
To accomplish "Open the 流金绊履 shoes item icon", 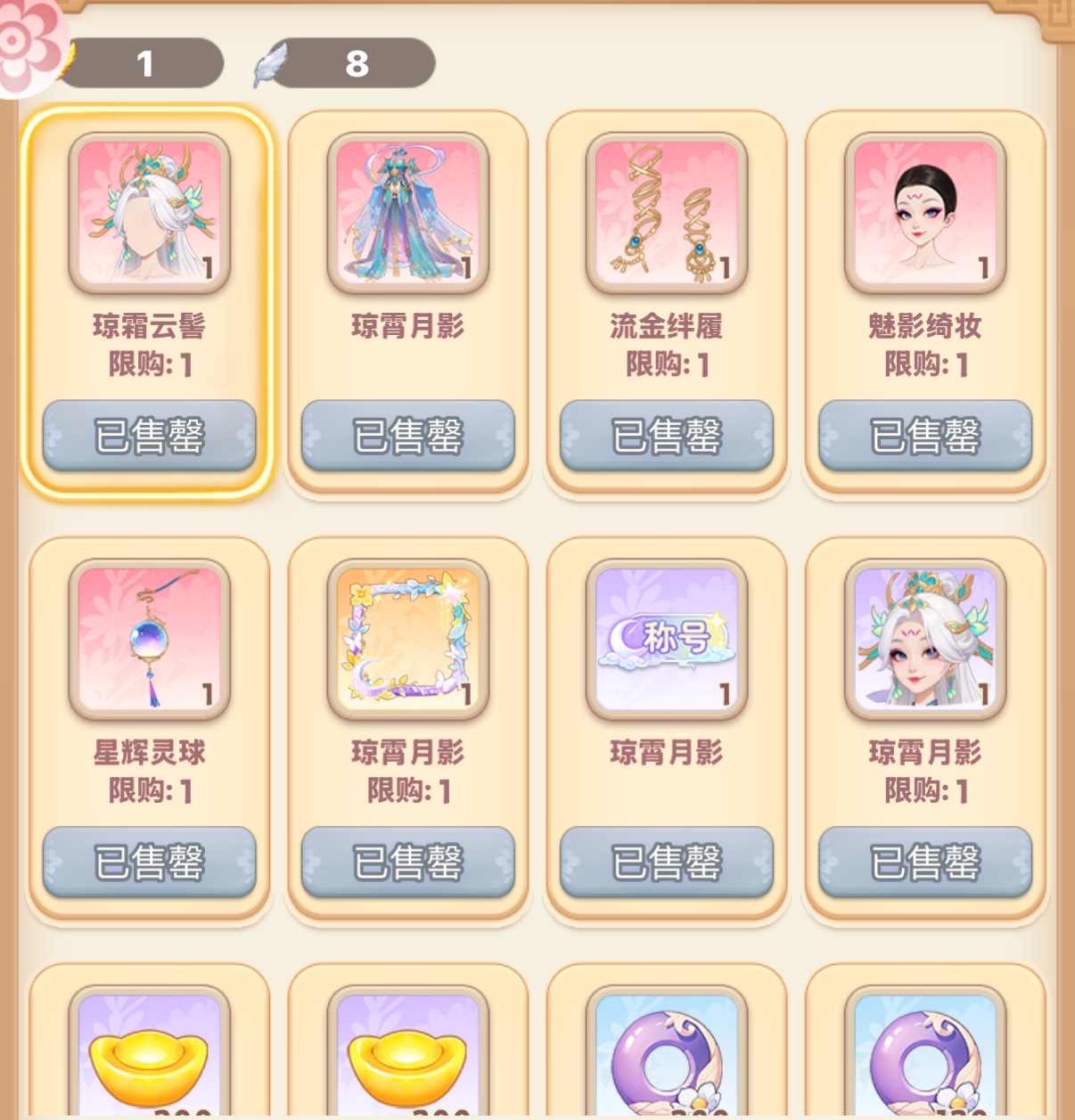I will pos(666,213).
